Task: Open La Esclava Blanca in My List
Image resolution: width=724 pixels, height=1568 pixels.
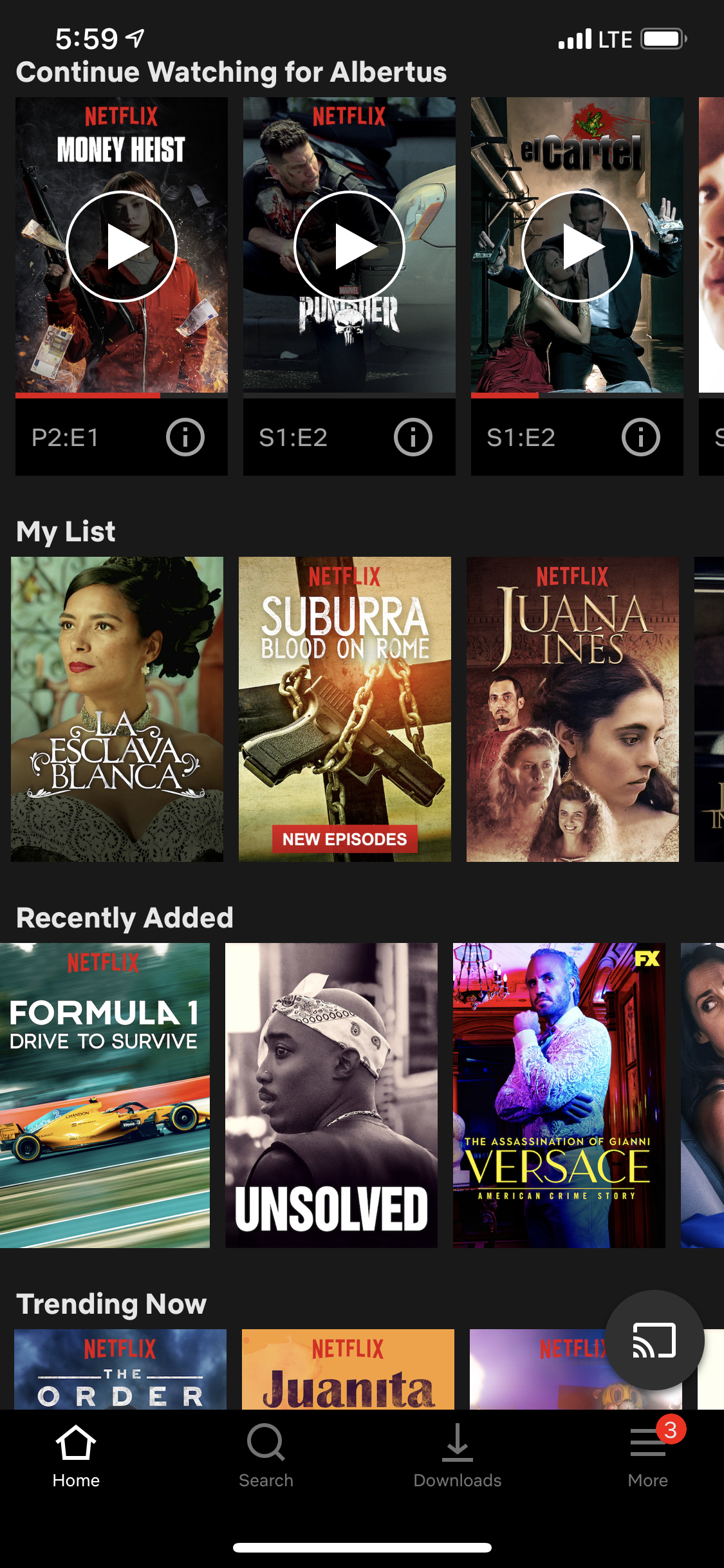Action: 117,709
